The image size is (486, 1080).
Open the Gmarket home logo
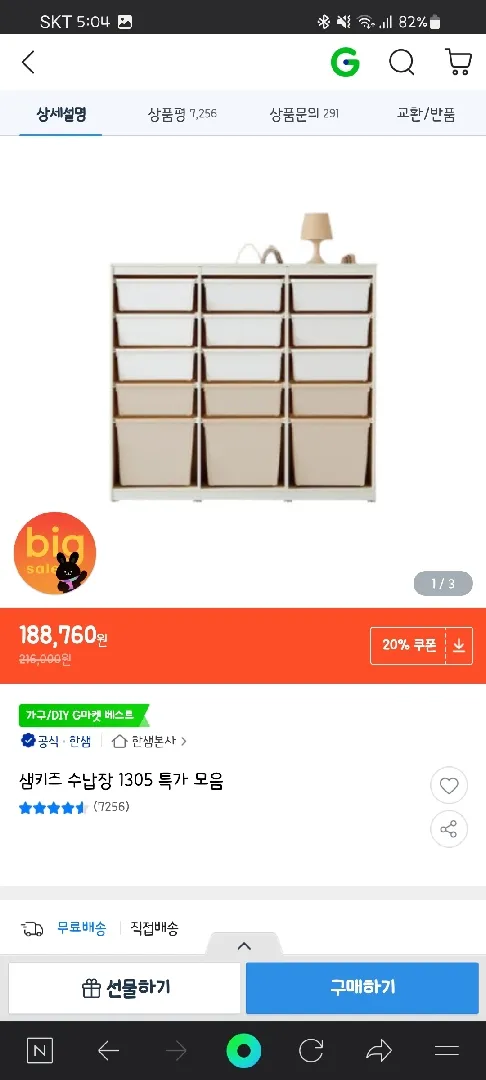tap(345, 63)
